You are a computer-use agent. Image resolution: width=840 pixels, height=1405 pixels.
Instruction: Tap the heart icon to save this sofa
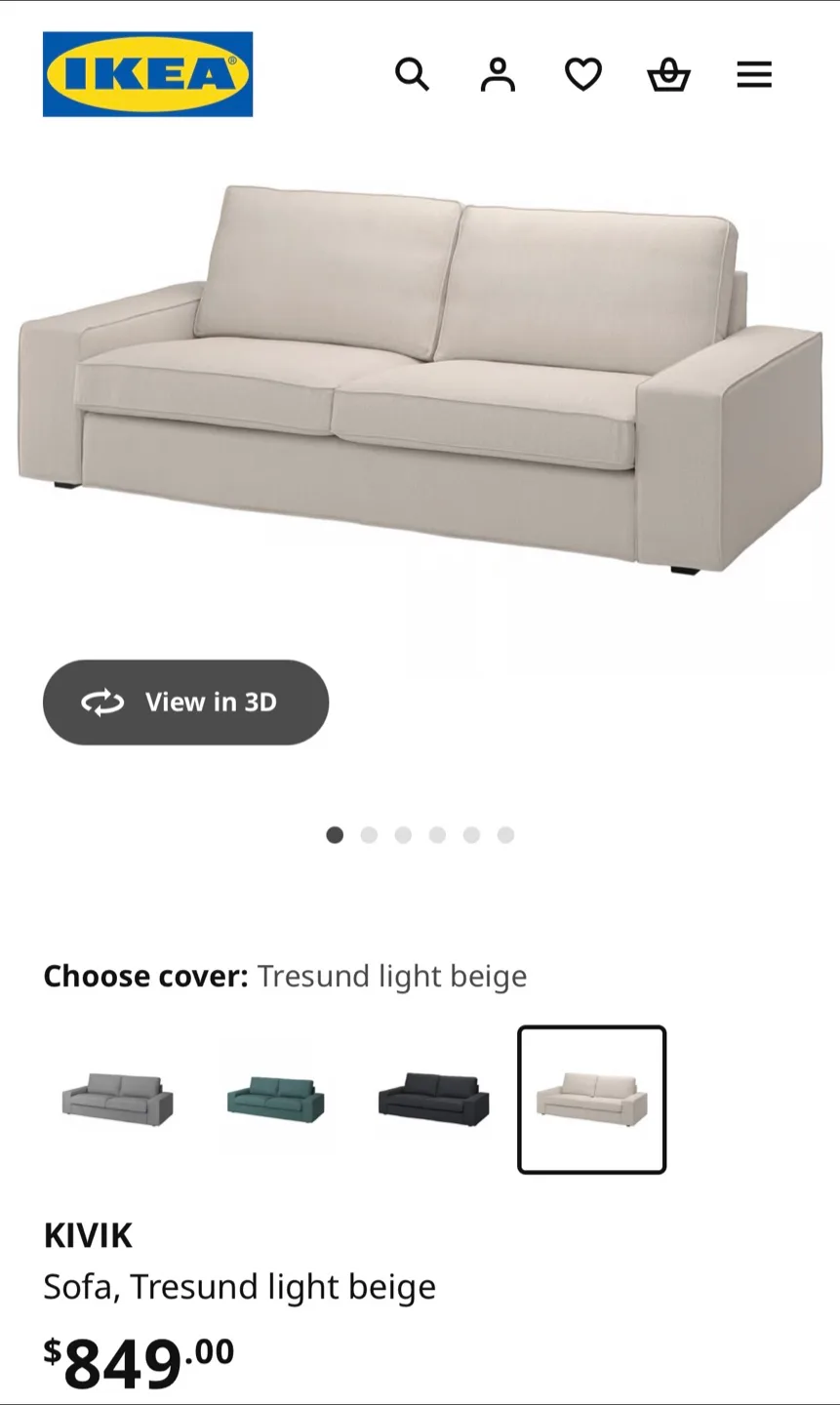pyautogui.click(x=582, y=74)
